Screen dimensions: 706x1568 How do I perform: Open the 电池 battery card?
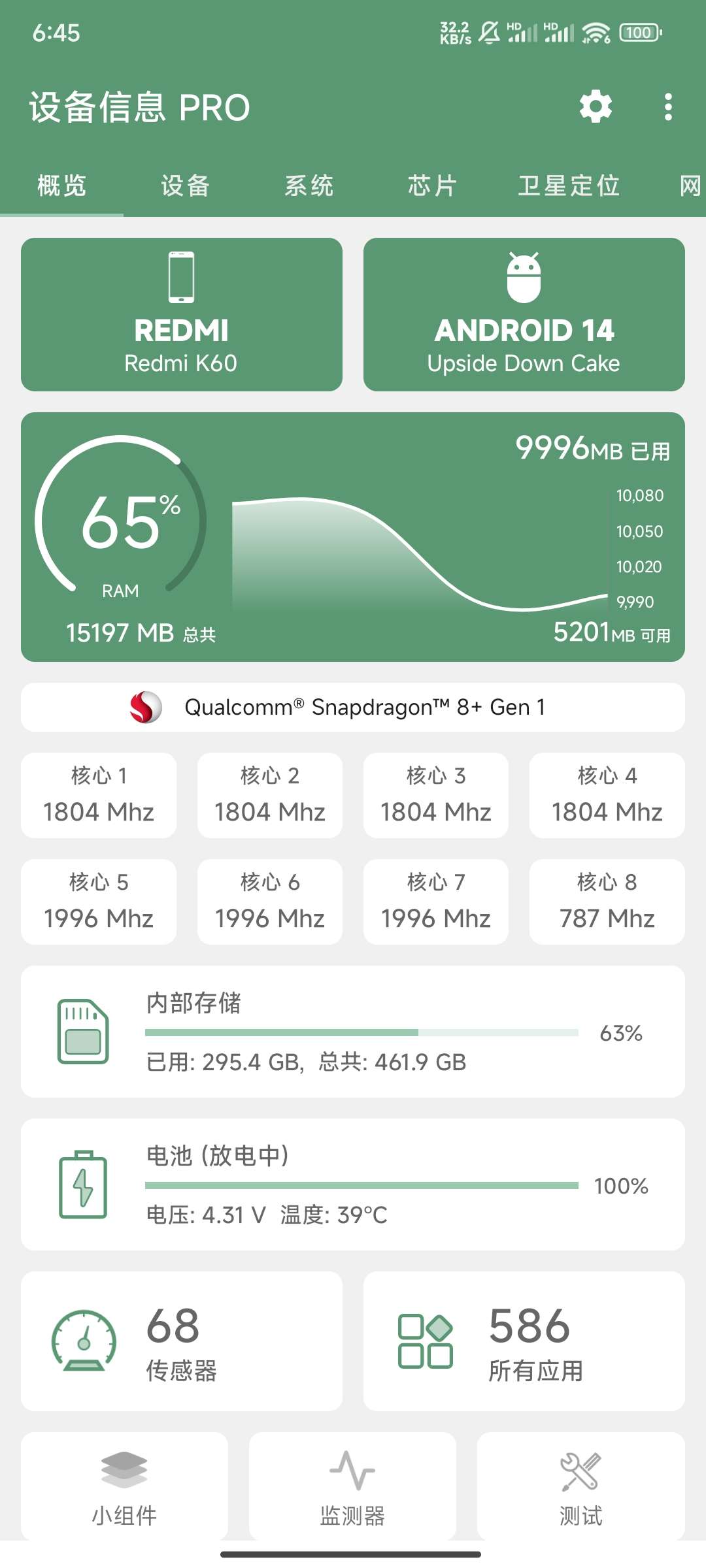tap(353, 1184)
